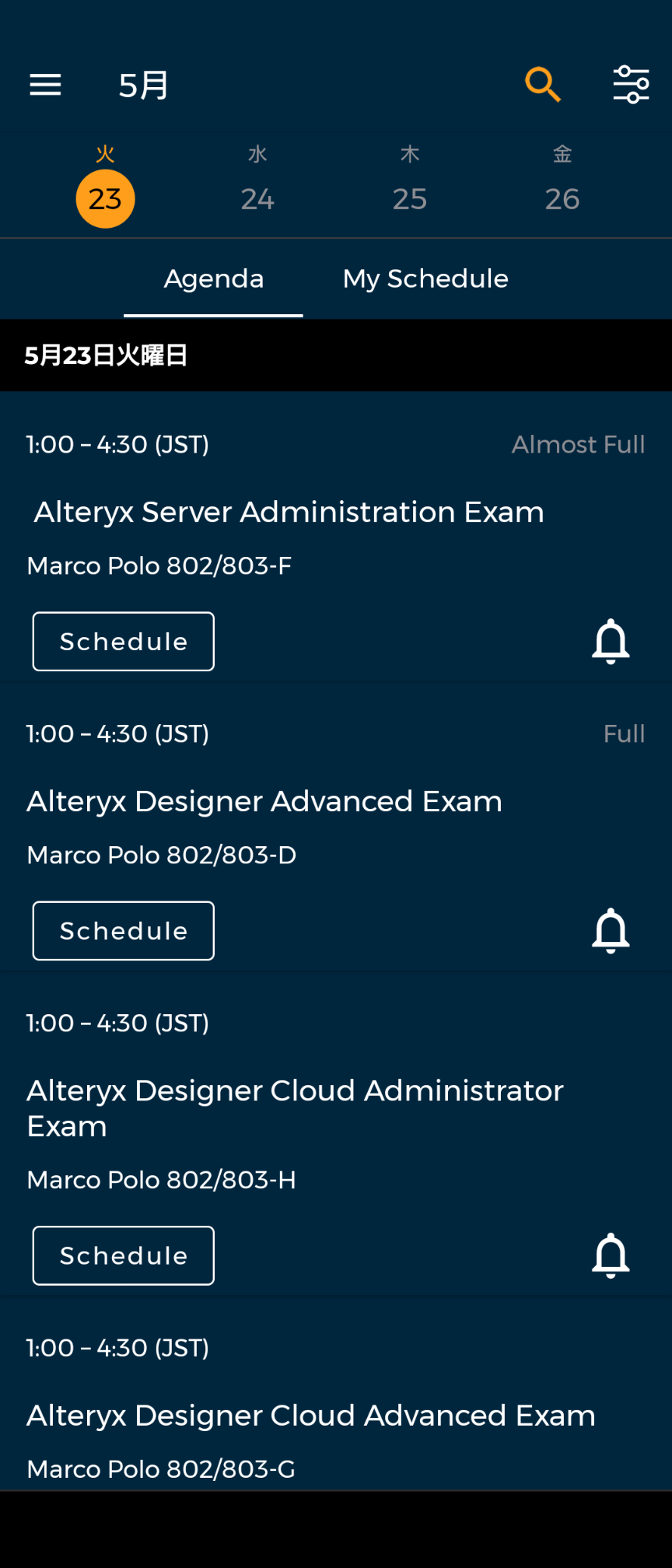Screen dimensions: 672x1568
Task: Open the month selector showing 5月
Action: point(143,85)
